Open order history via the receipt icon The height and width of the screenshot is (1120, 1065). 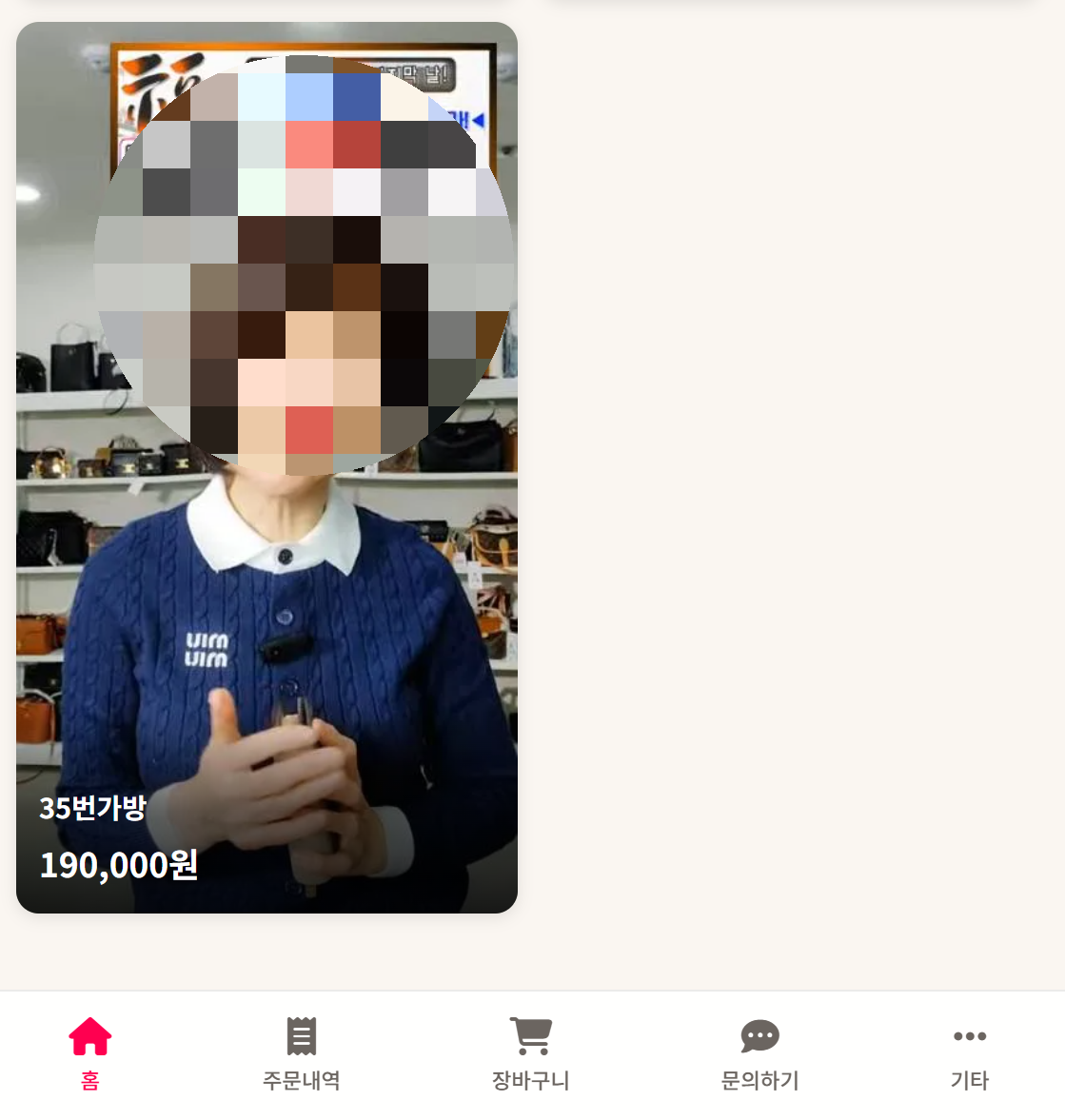click(300, 1036)
